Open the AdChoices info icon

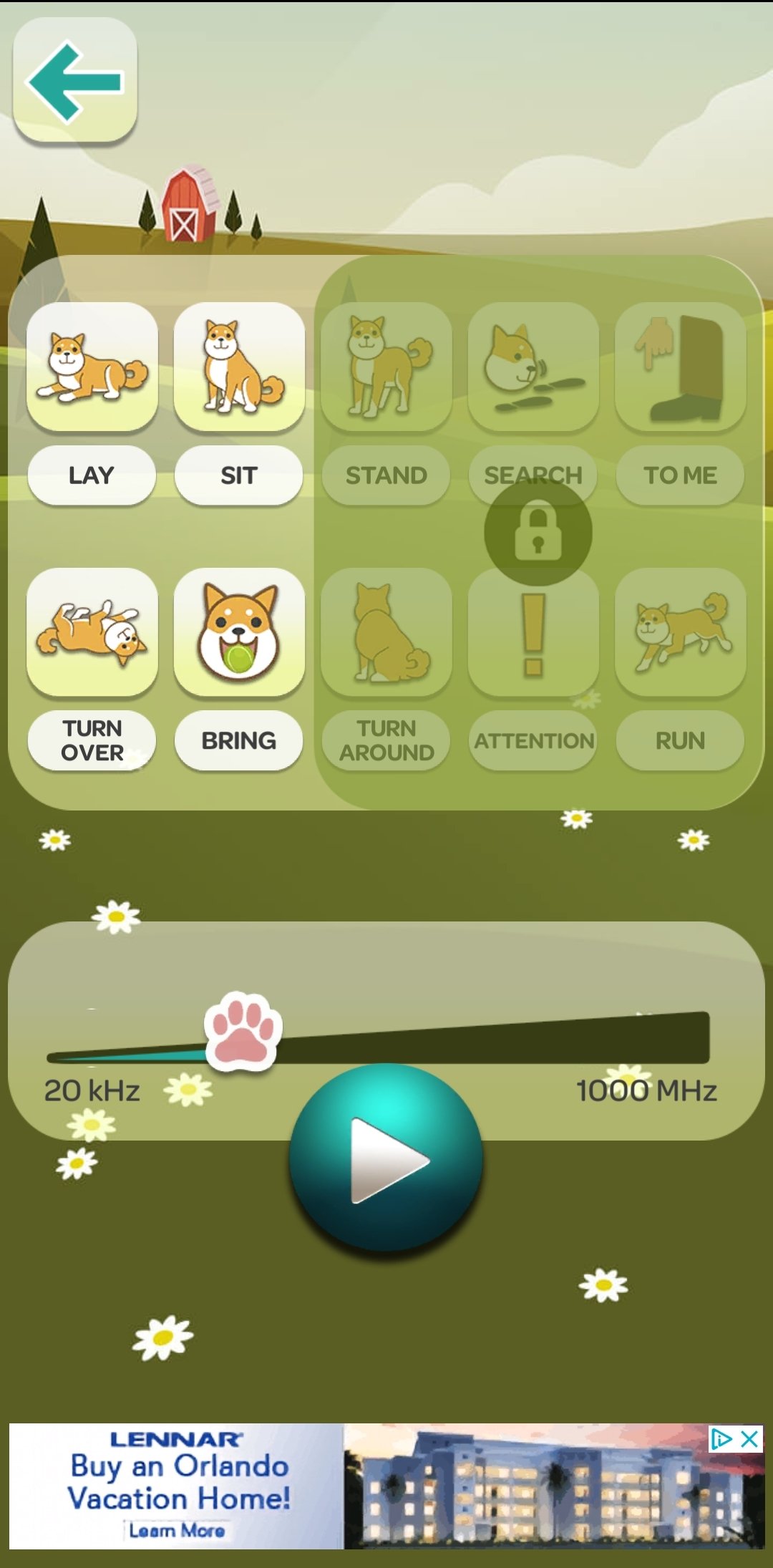pyautogui.click(x=721, y=1439)
